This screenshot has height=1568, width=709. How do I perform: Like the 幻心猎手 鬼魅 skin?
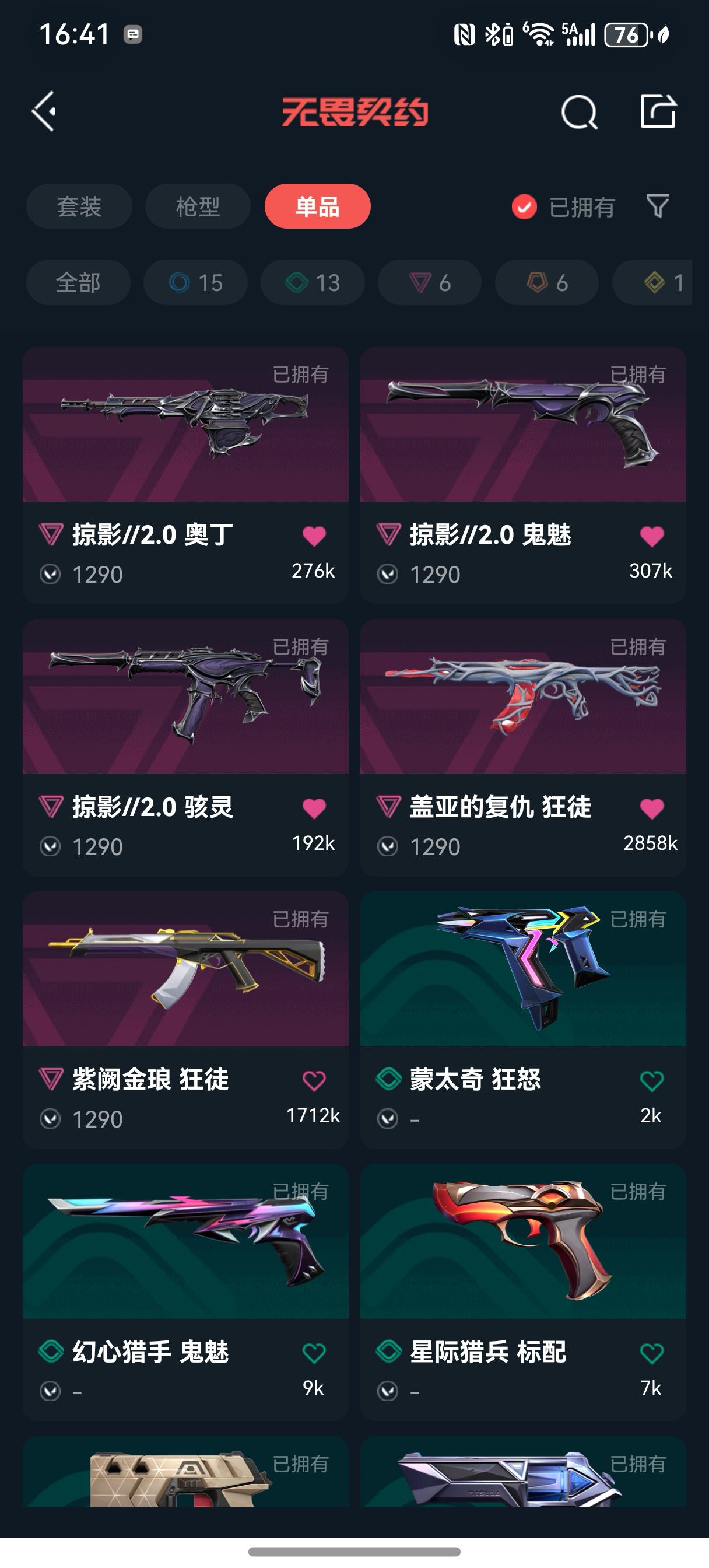(314, 1353)
